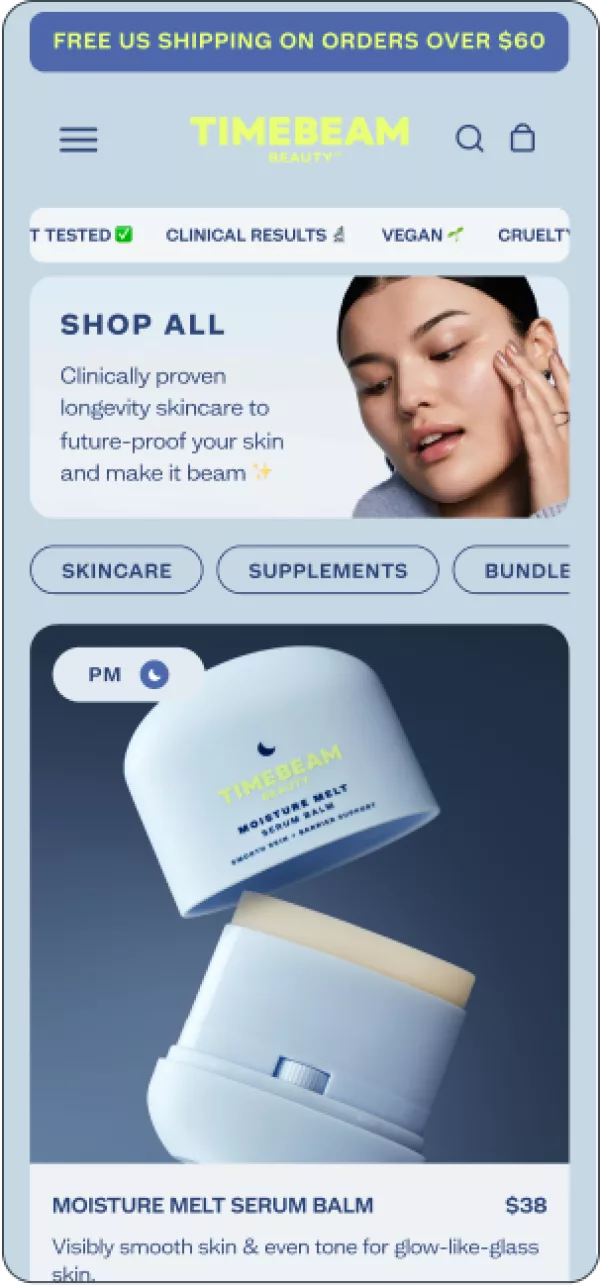Open the Moisture Melt Serum Balm product
Image resolution: width=600 pixels, height=1285 pixels.
pos(212,1205)
